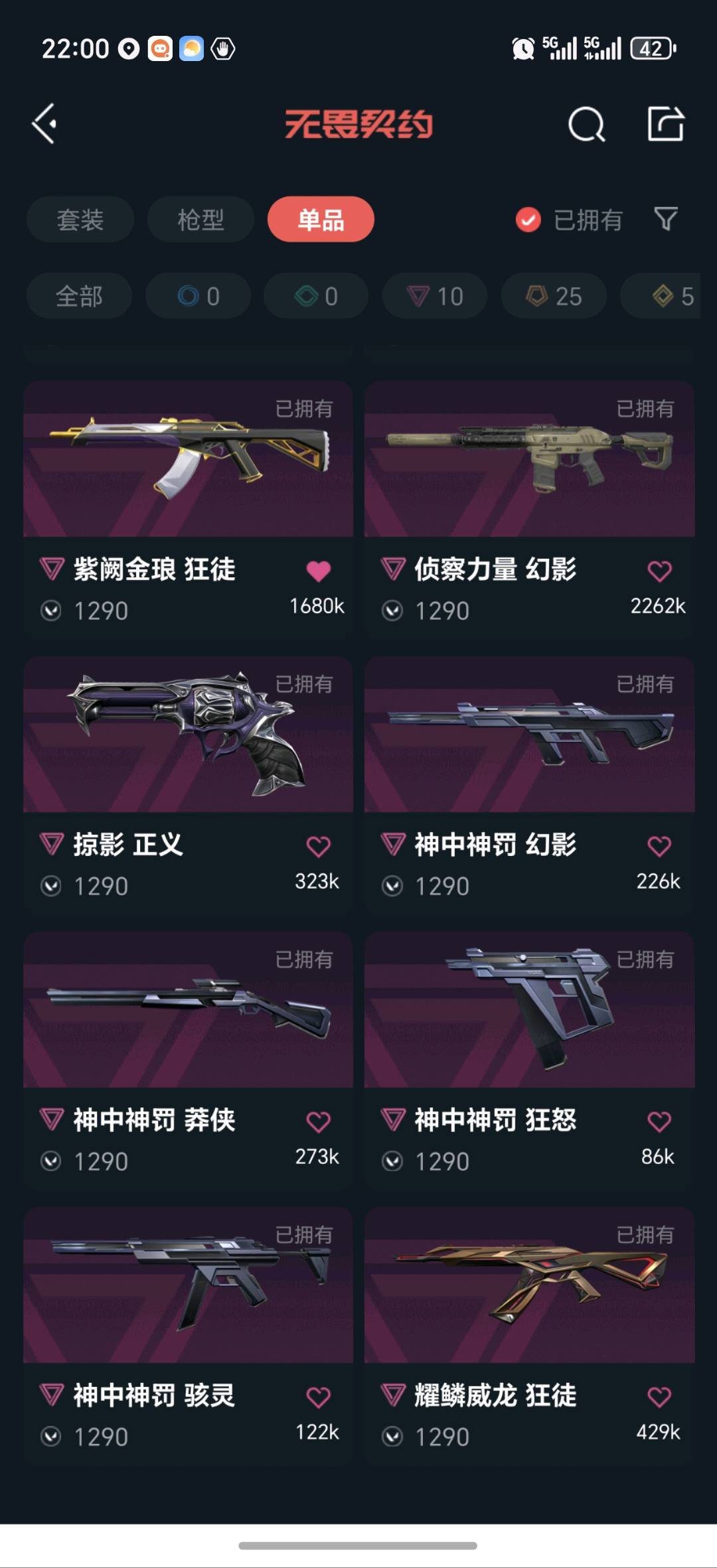Tap the share icon in header
This screenshot has width=717, height=1568.
[x=666, y=123]
